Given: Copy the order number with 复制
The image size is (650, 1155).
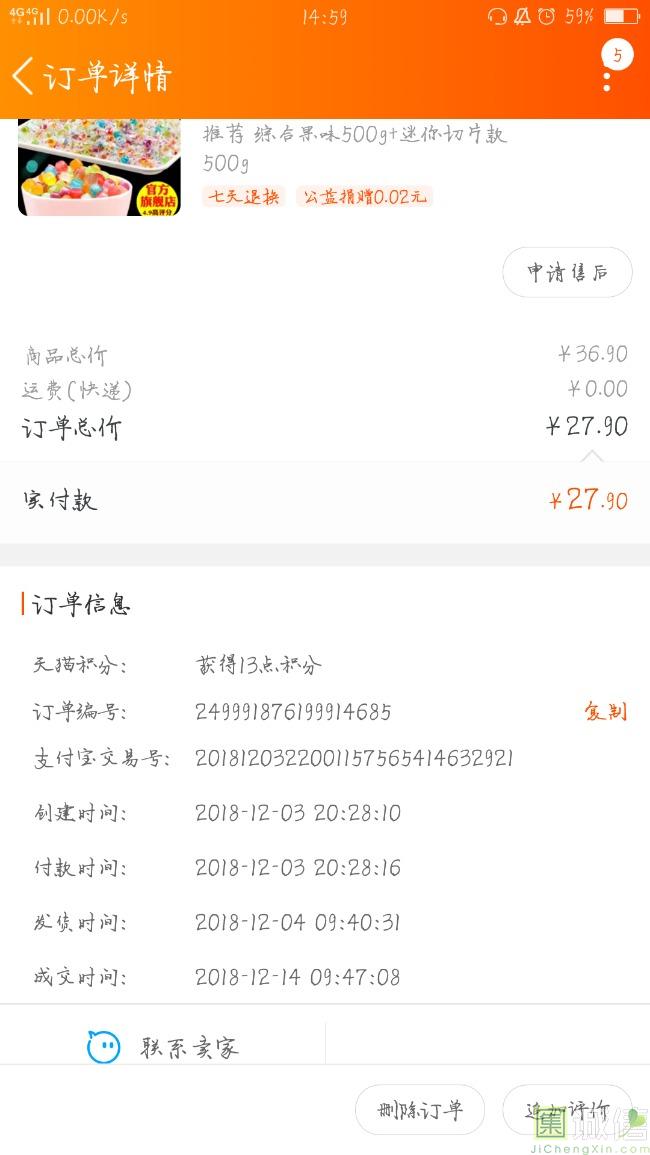Looking at the screenshot, I should coord(606,712).
